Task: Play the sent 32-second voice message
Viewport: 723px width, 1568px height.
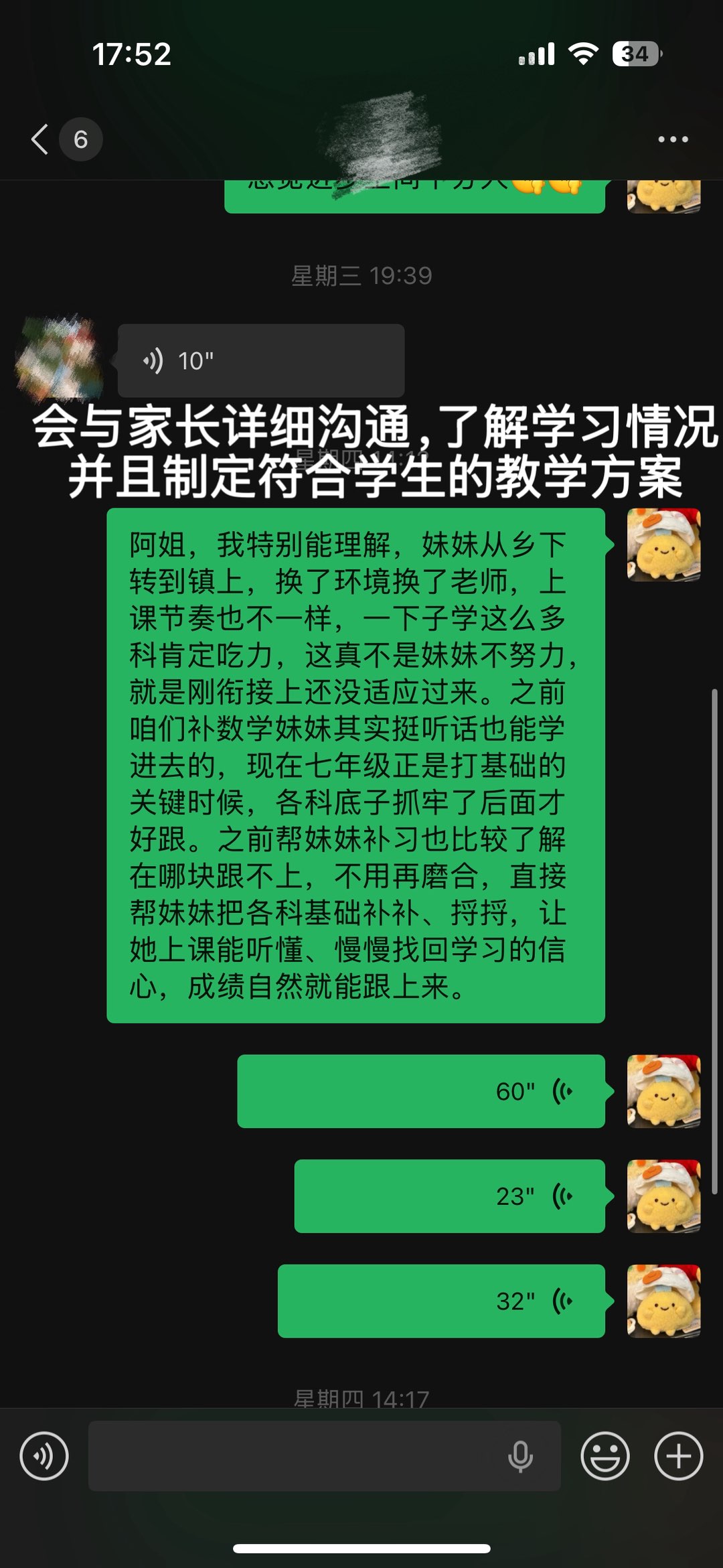Action: (441, 1301)
